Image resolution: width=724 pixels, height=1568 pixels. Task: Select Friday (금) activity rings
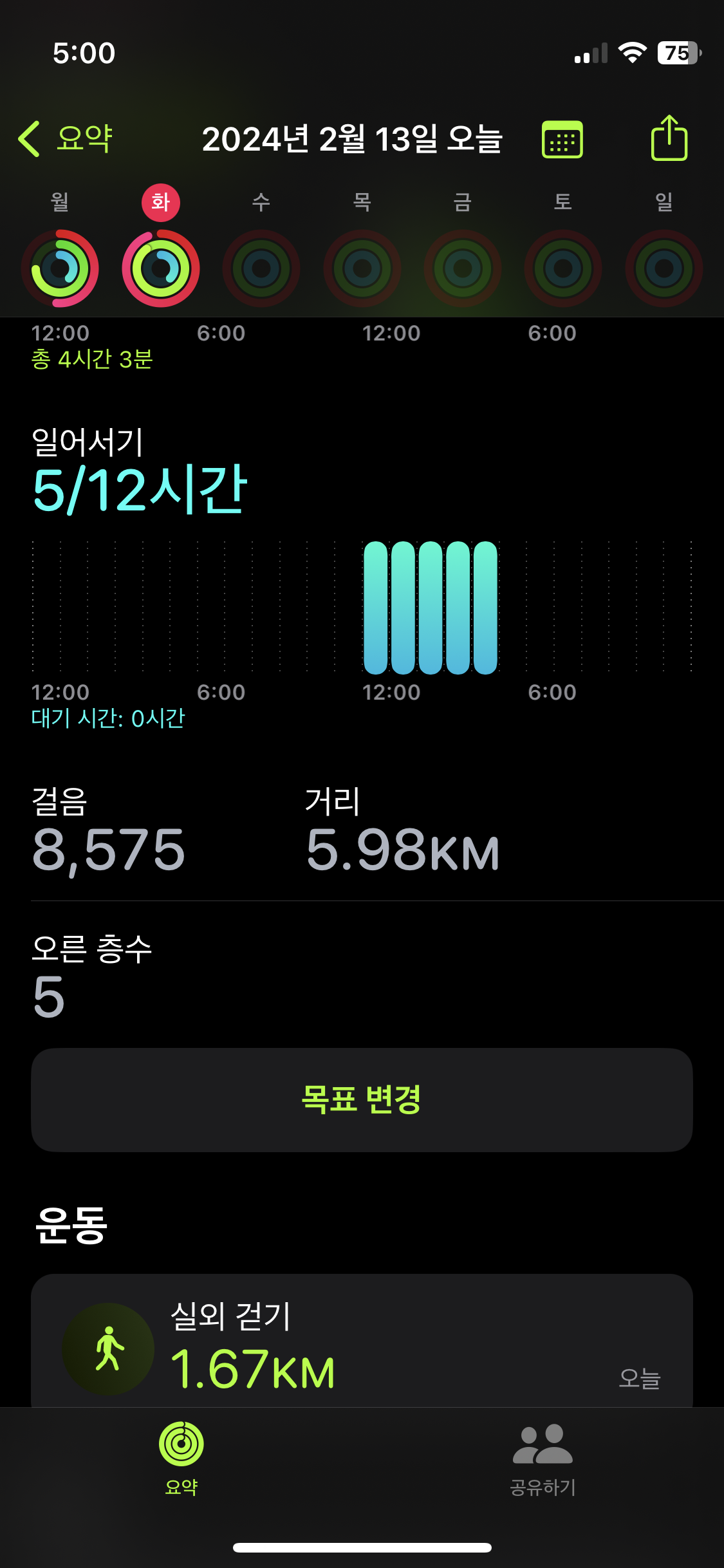(x=463, y=268)
